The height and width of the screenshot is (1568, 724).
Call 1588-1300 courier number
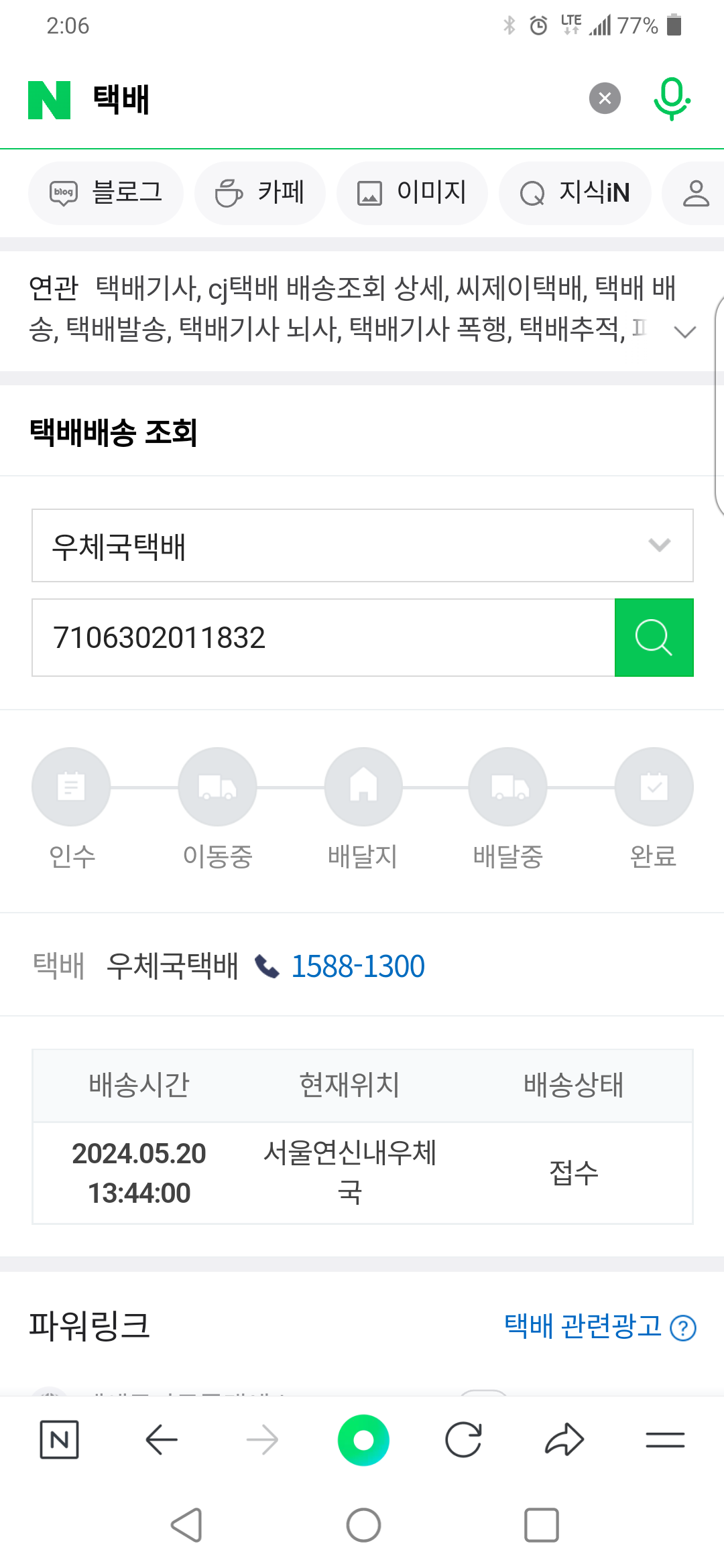[x=357, y=966]
